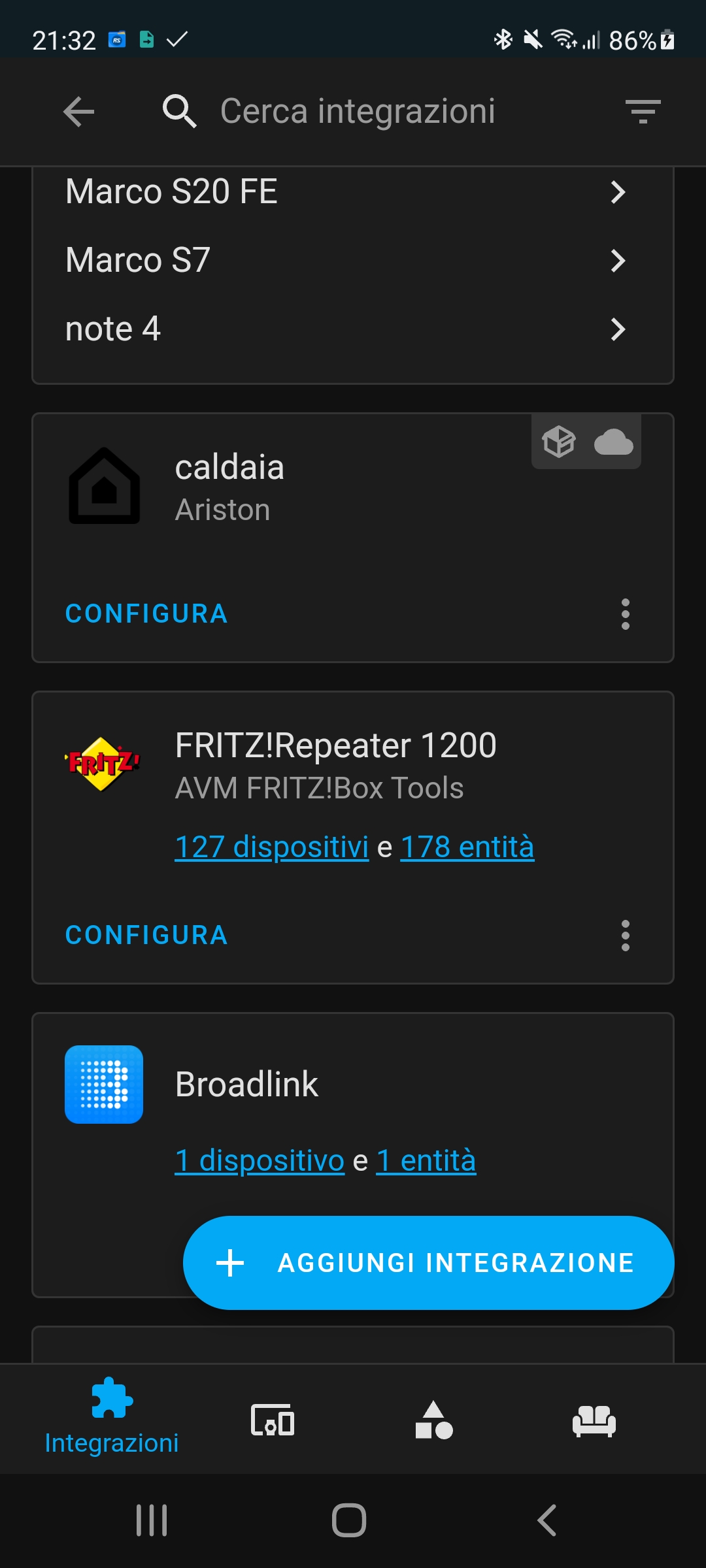View the 127 dispositivi link for FRITZ!Repeater
The image size is (706, 1568).
[272, 847]
